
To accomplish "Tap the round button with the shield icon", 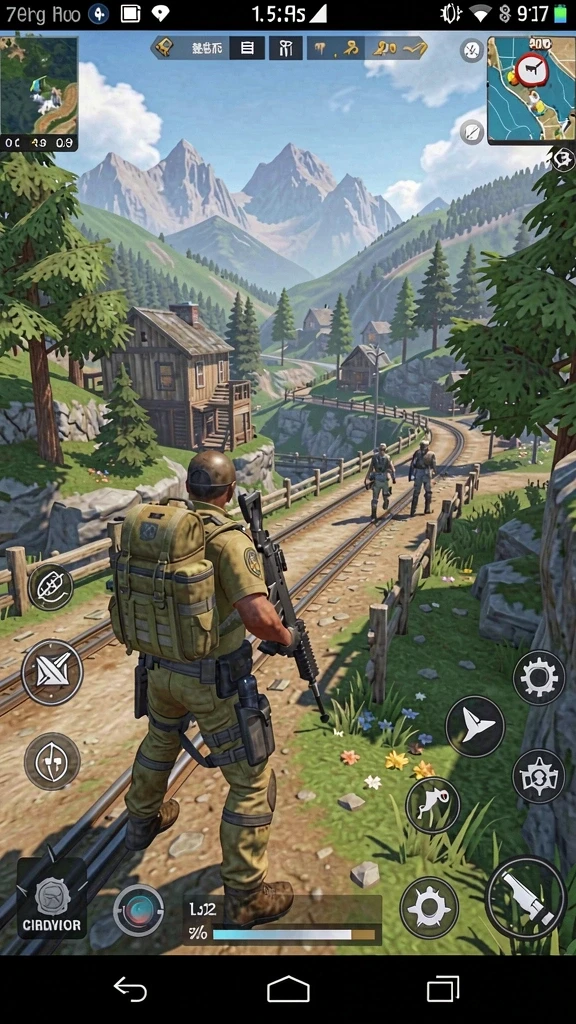I will tap(52, 761).
